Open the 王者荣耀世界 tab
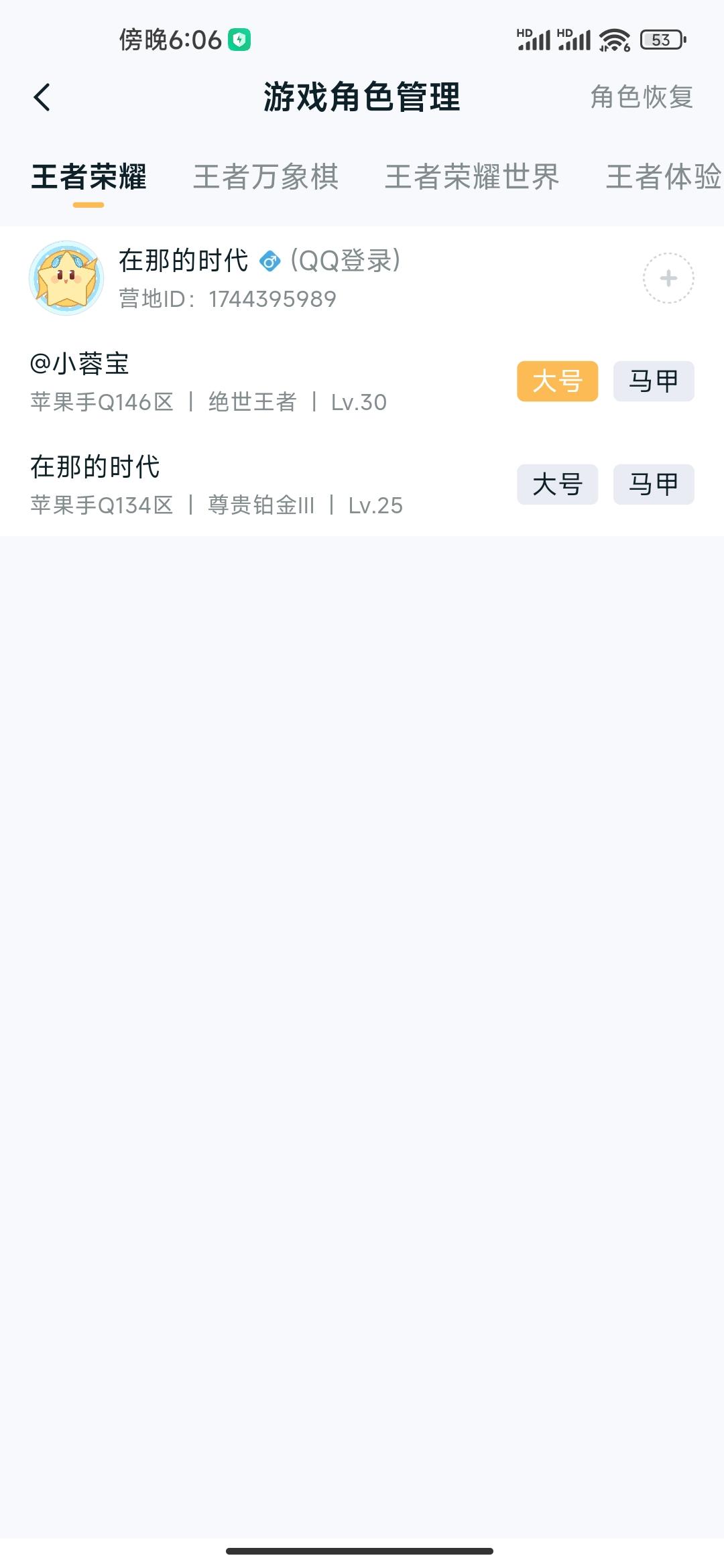 click(473, 178)
